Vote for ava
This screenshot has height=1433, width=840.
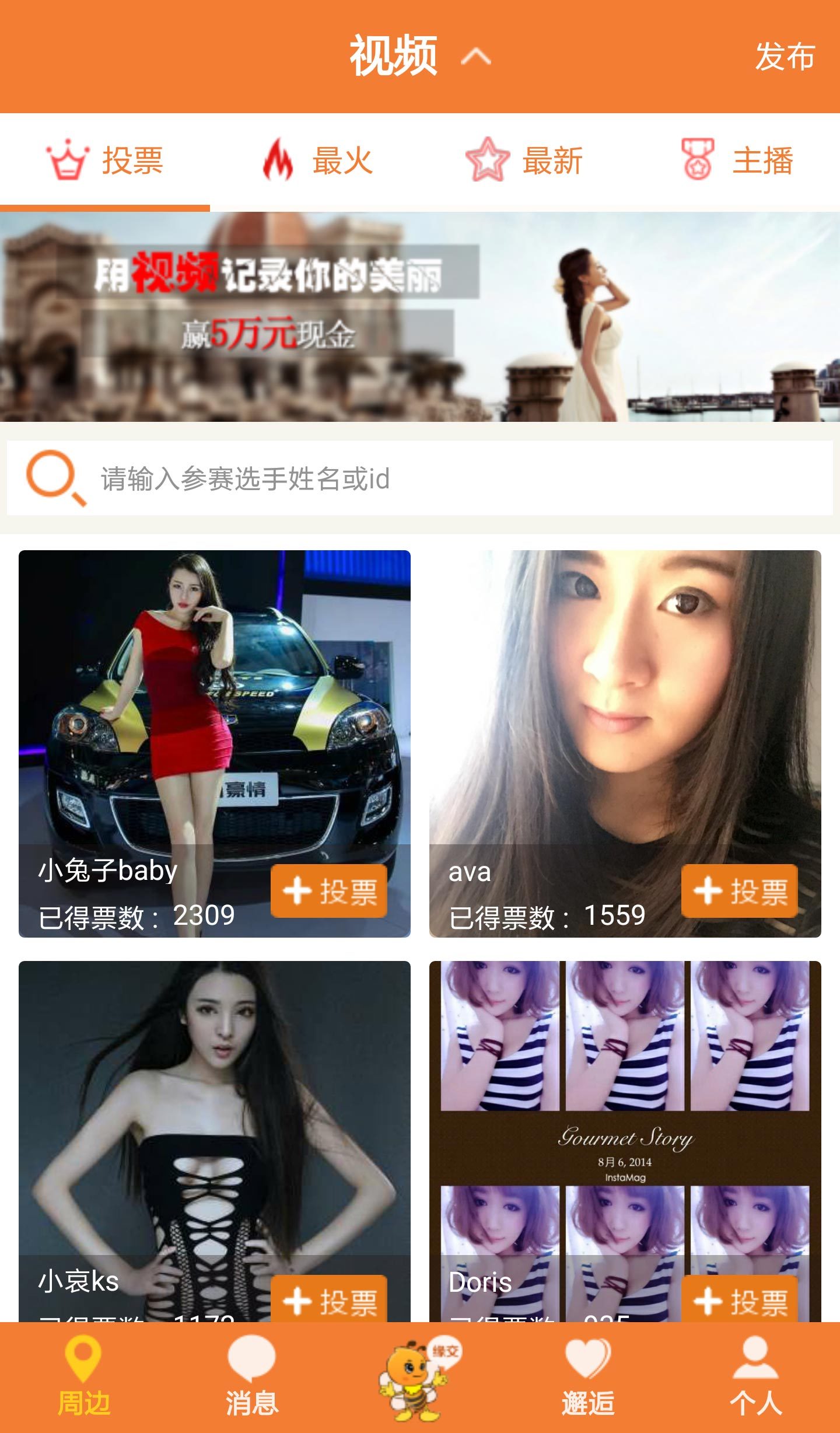[739, 891]
